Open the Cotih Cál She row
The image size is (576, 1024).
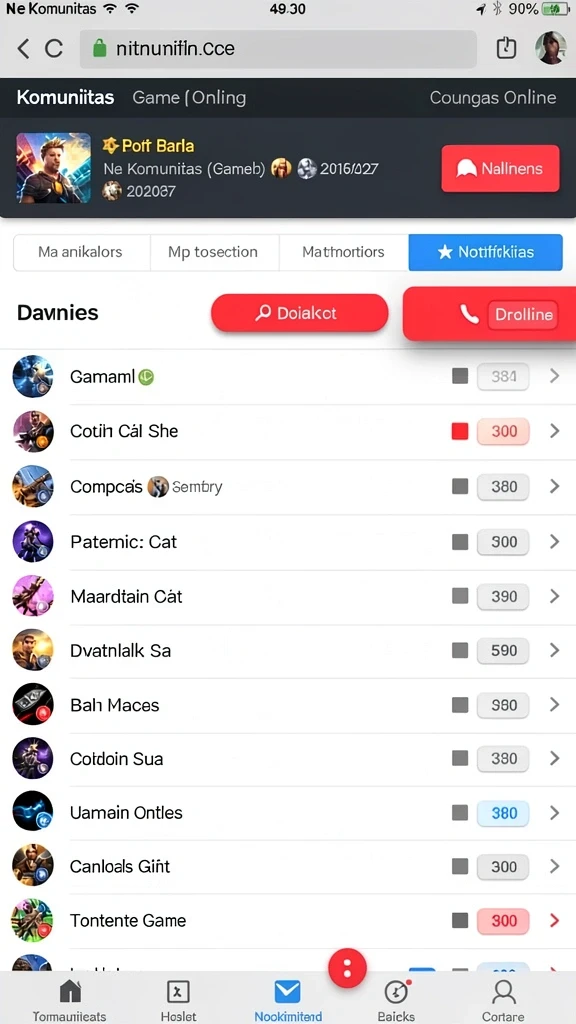click(x=288, y=432)
